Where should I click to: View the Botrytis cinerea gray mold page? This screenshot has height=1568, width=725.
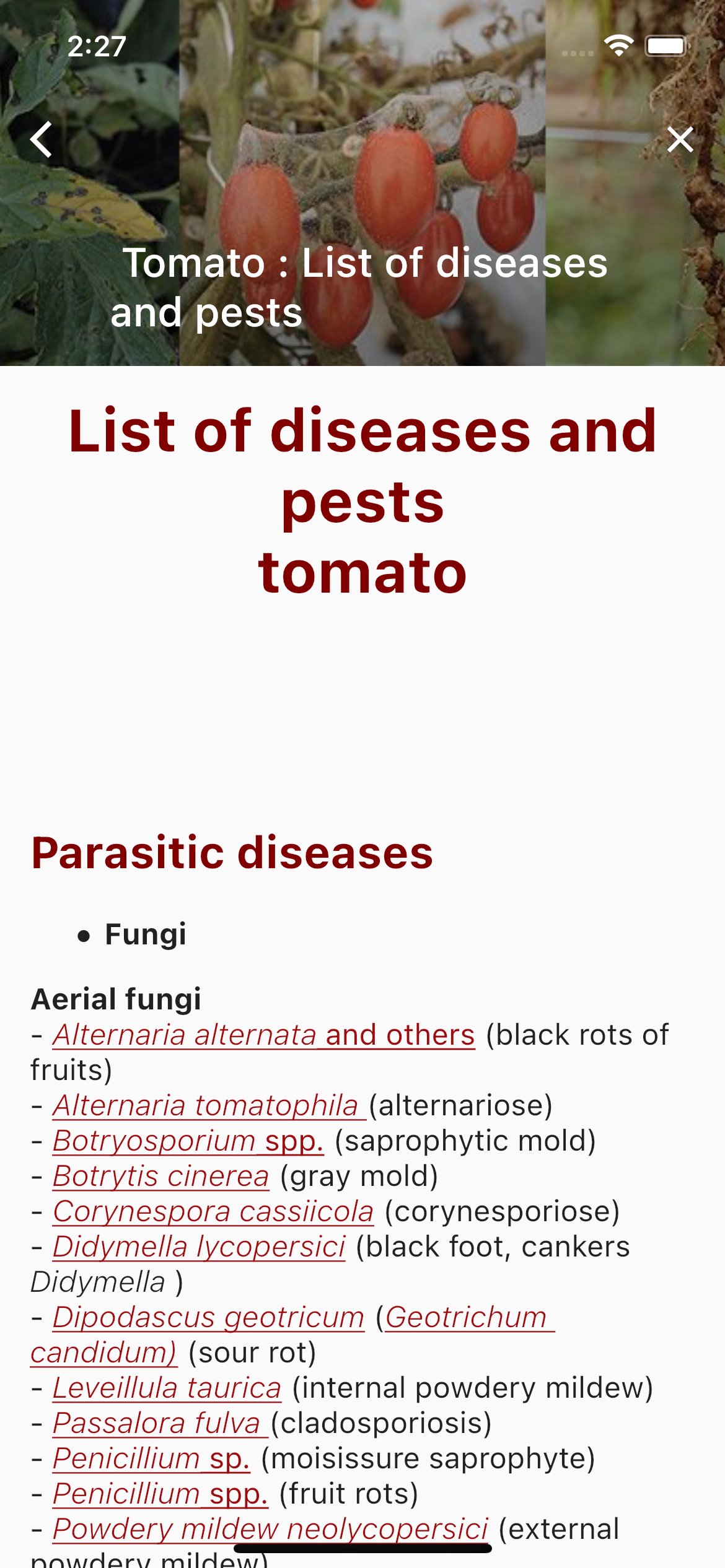click(160, 1176)
